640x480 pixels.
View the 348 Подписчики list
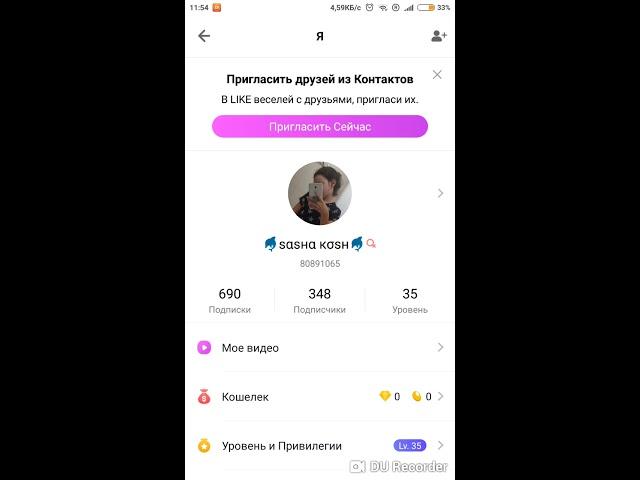coord(320,300)
